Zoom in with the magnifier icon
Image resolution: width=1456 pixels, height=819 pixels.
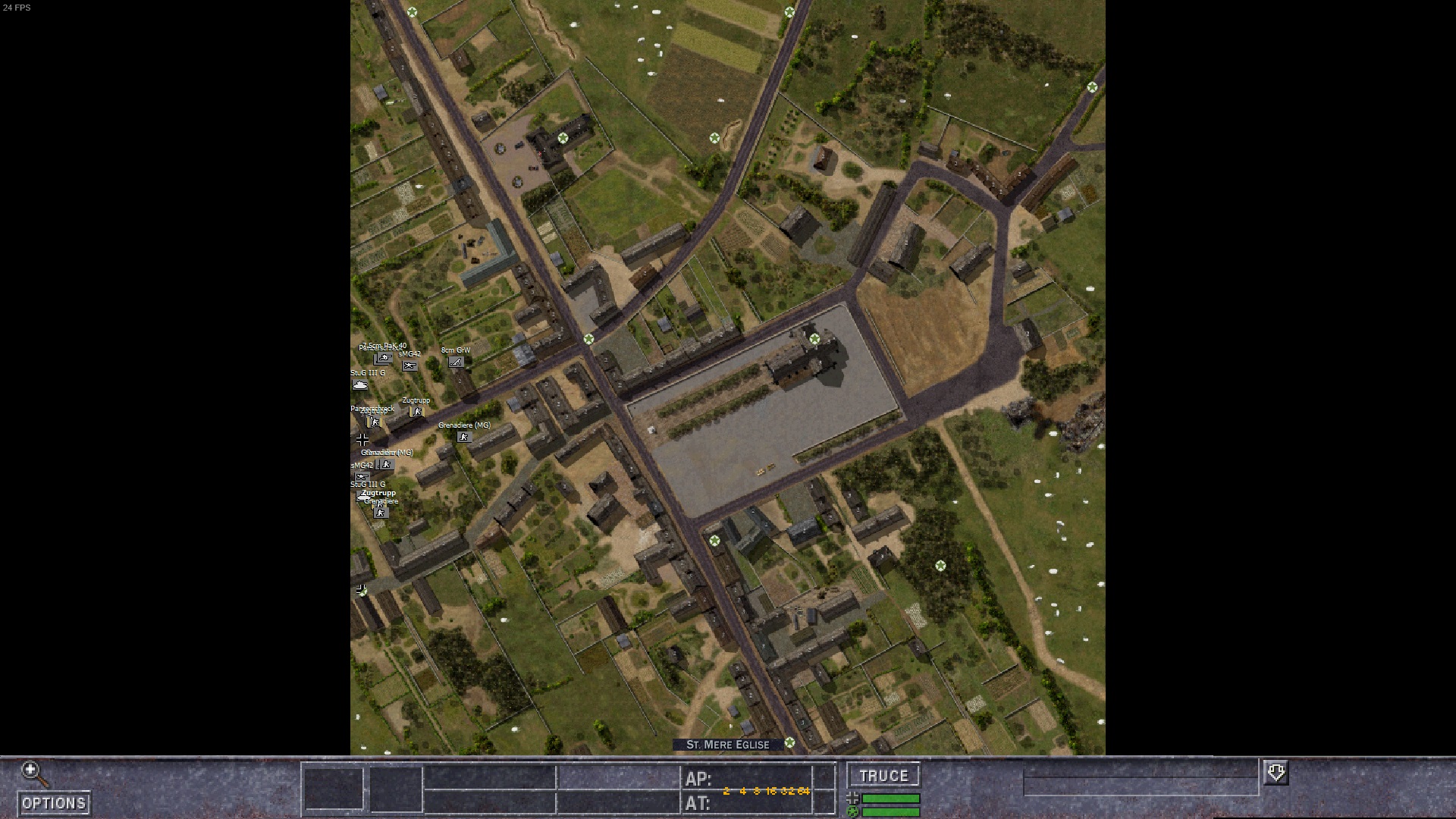click(x=33, y=773)
